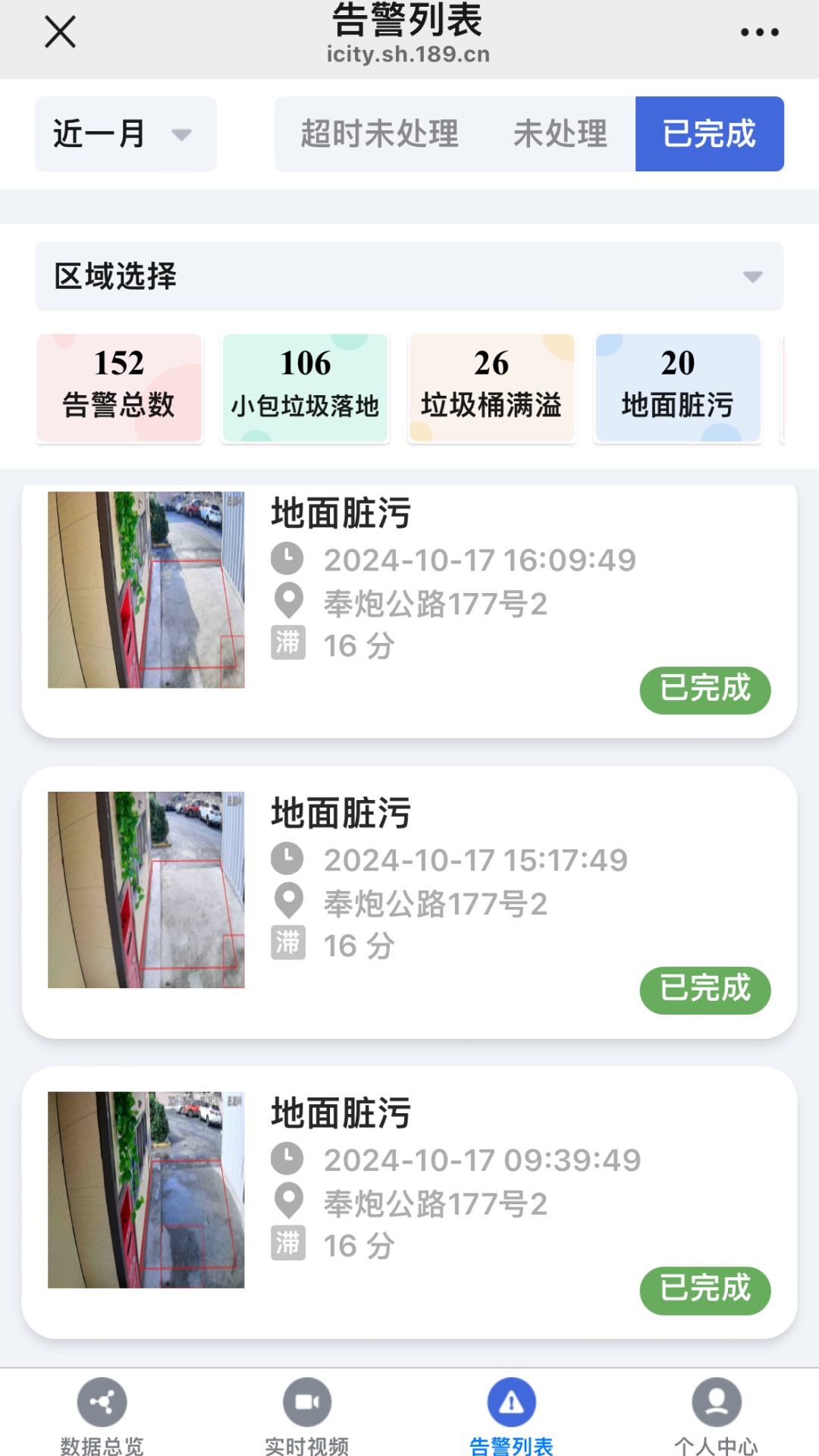This screenshot has height=1456, width=819.
Task: Expand the 近一月 time range dropdown
Action: click(126, 134)
